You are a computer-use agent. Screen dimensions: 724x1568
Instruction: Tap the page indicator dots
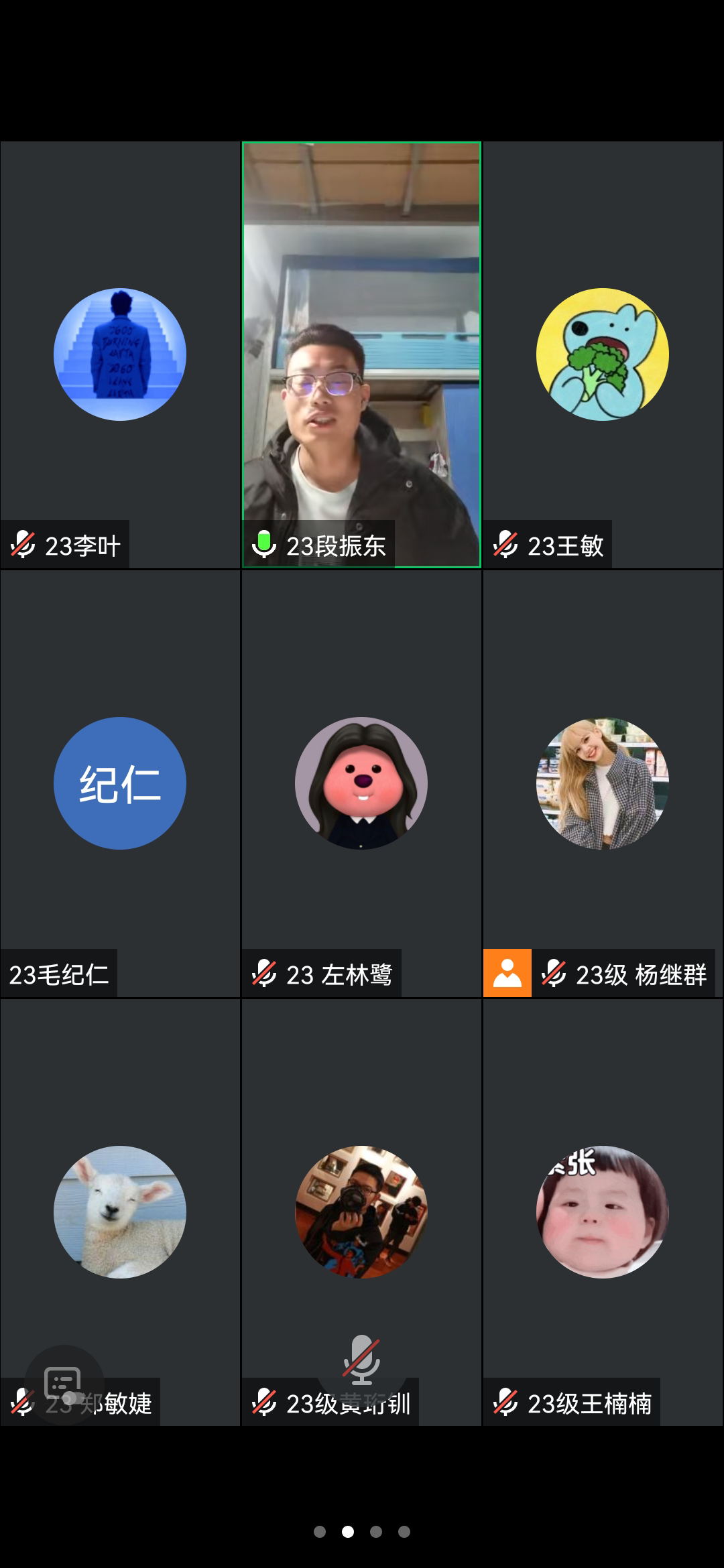362,1532
